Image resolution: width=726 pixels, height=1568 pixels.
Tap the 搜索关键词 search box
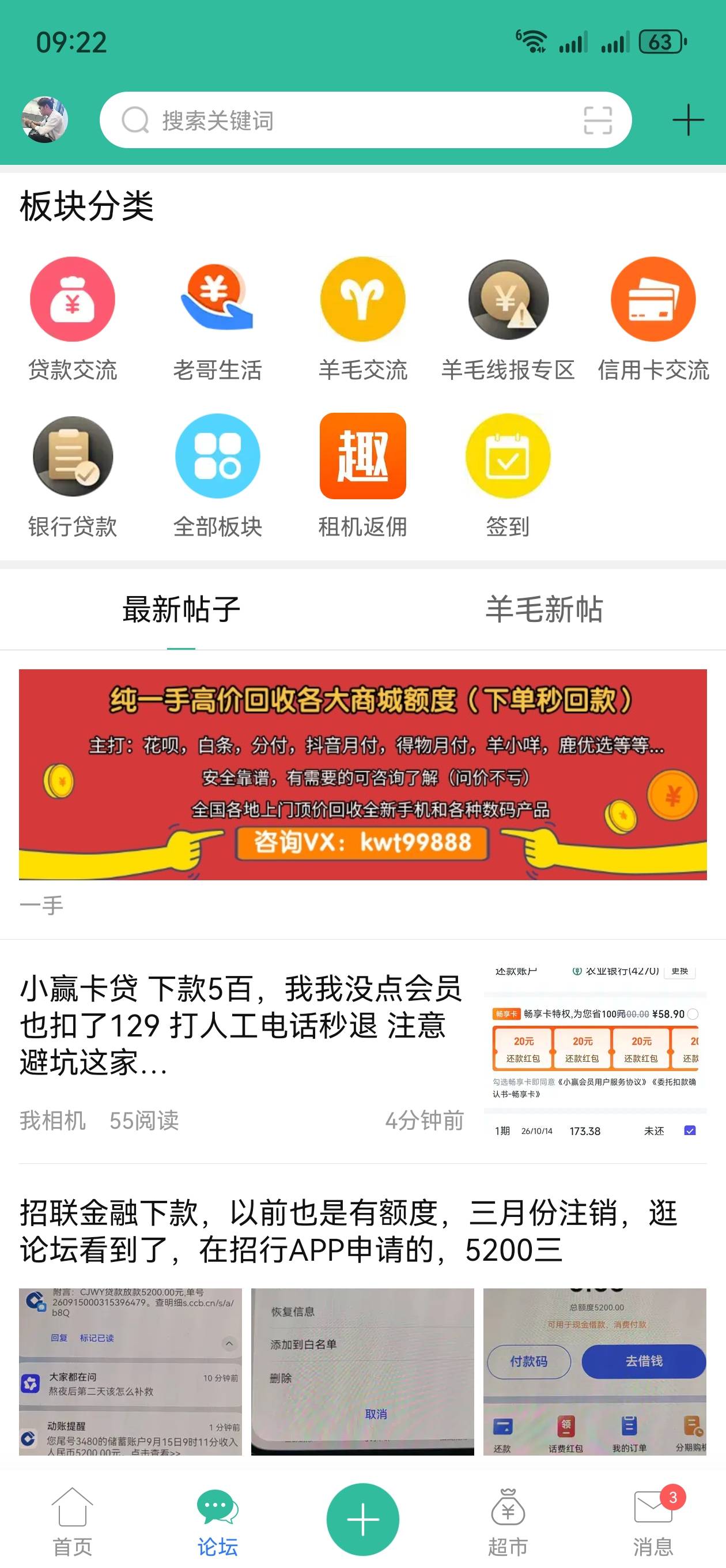[x=365, y=120]
